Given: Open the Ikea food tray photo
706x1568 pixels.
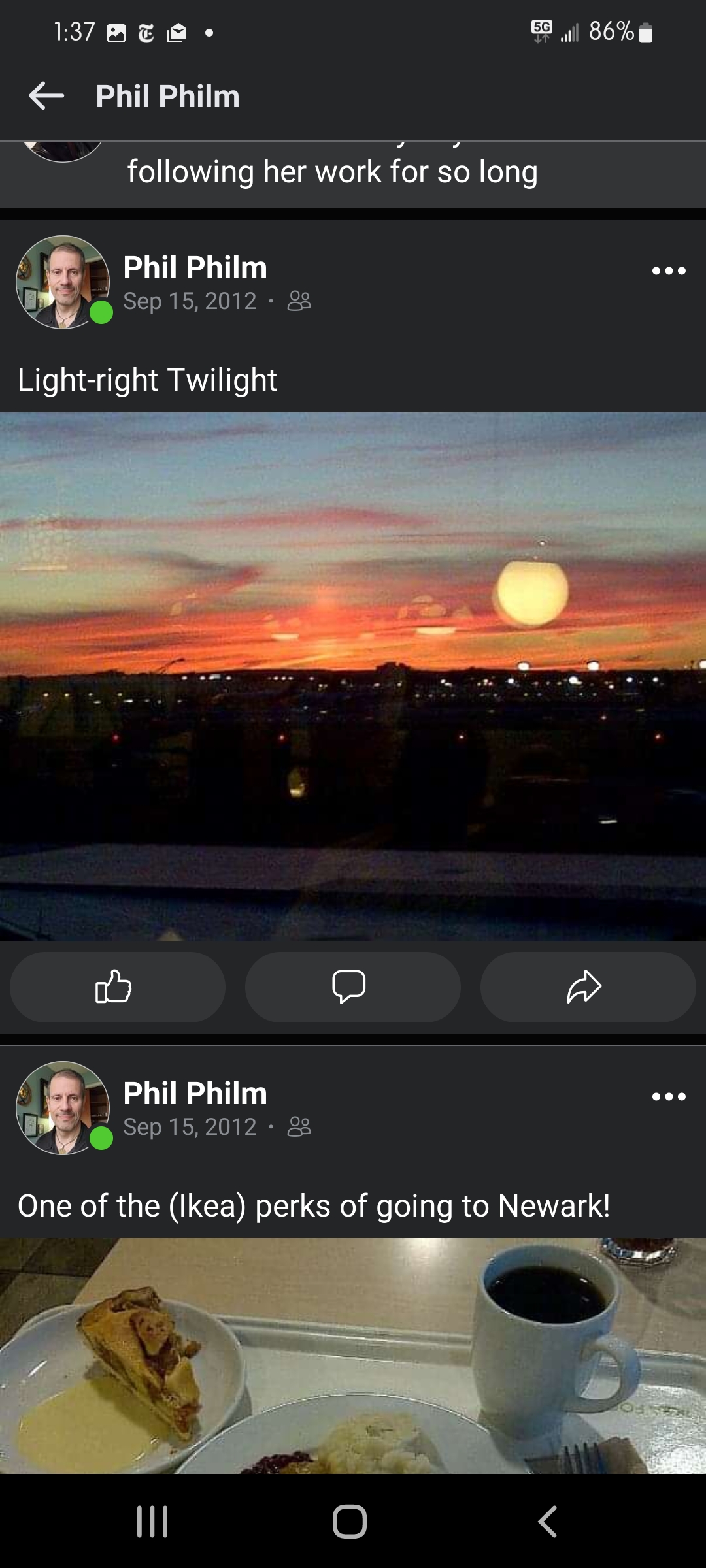Looking at the screenshot, I should pyautogui.click(x=353, y=1356).
